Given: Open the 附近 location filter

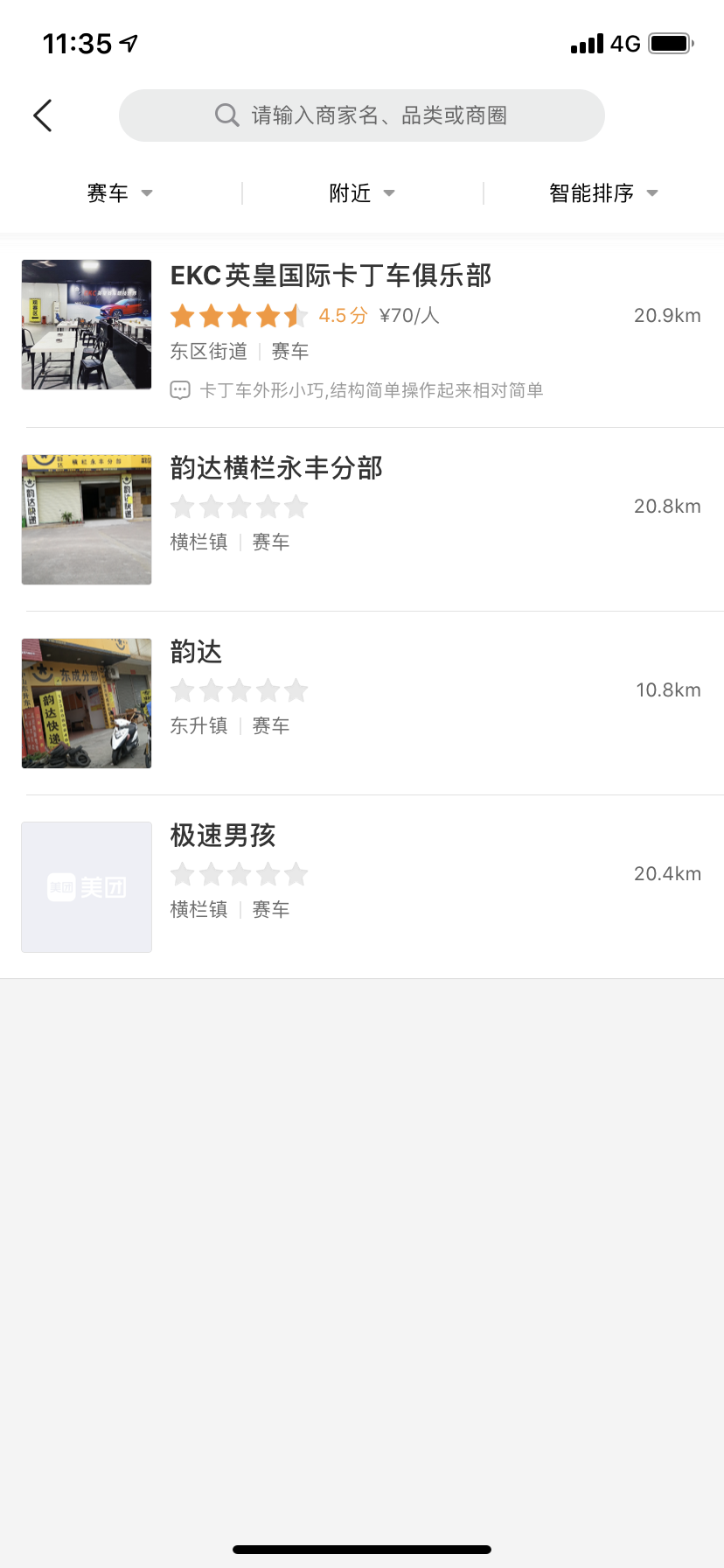Looking at the screenshot, I should point(362,193).
